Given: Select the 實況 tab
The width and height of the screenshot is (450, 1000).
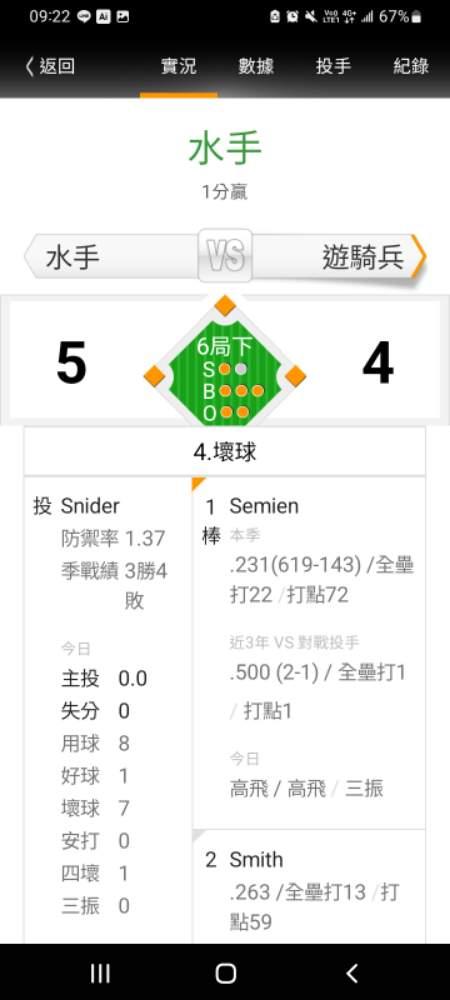Looking at the screenshot, I should [x=178, y=66].
